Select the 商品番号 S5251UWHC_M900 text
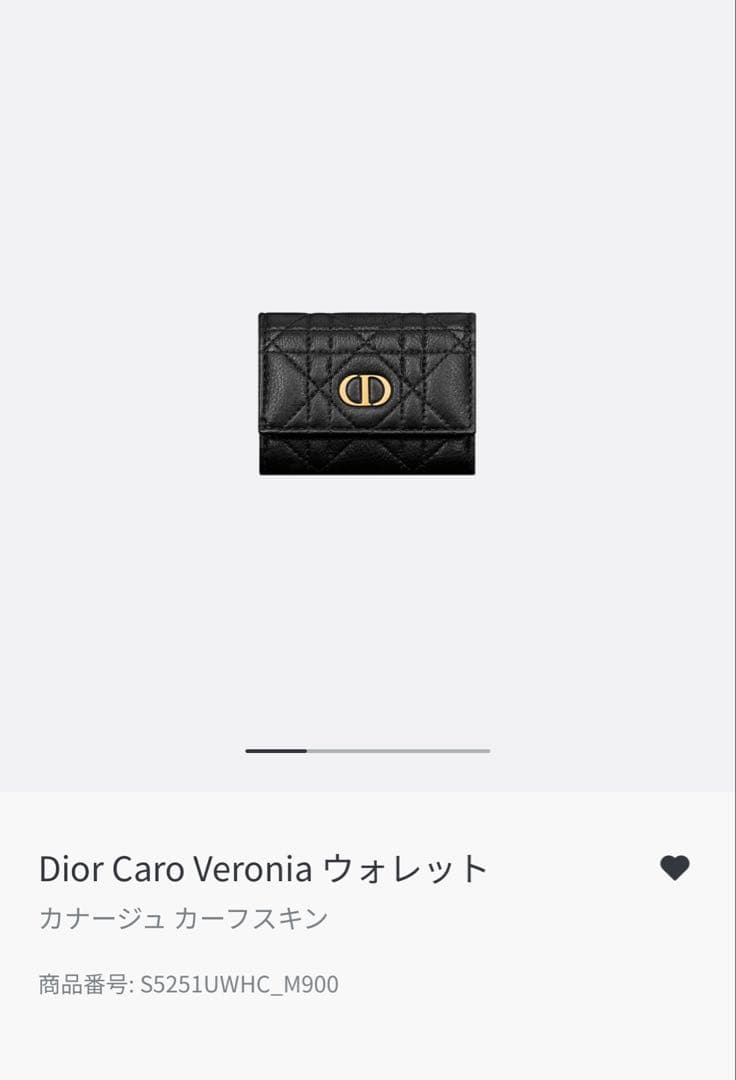The image size is (736, 1080). coord(189,984)
